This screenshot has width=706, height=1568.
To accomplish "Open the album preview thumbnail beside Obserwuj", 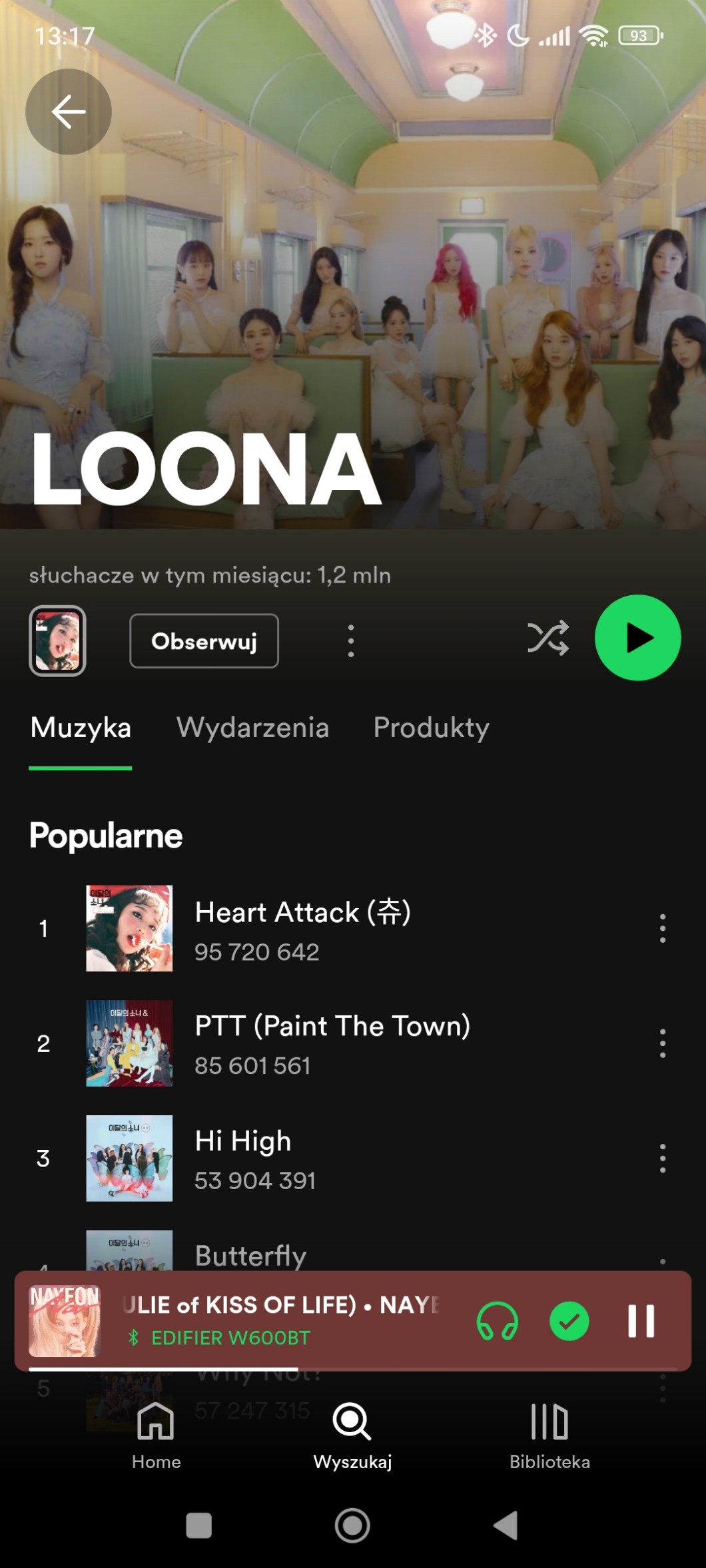I will (57, 641).
